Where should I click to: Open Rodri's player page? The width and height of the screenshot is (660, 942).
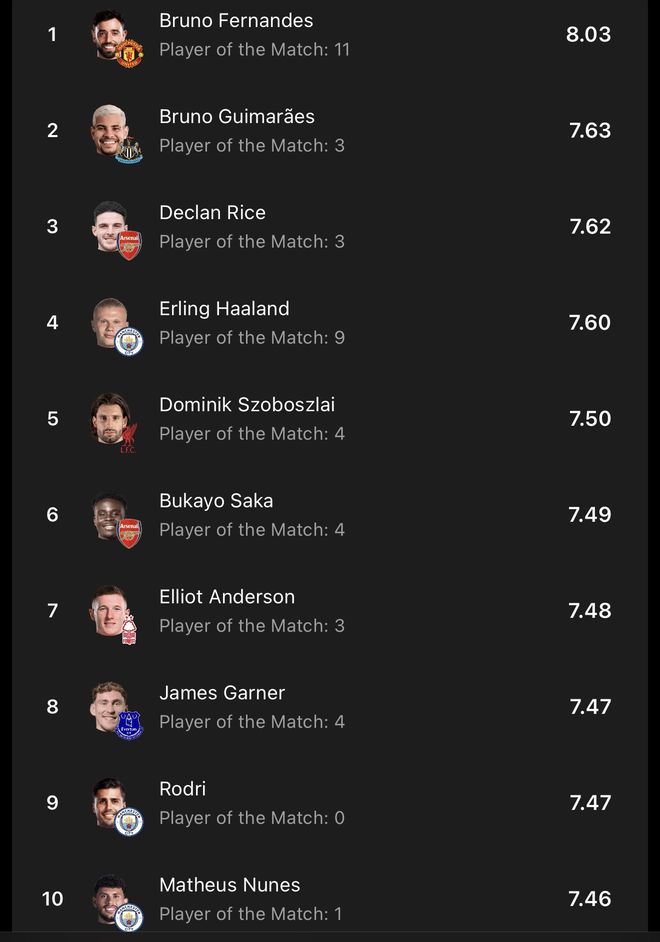pos(183,789)
